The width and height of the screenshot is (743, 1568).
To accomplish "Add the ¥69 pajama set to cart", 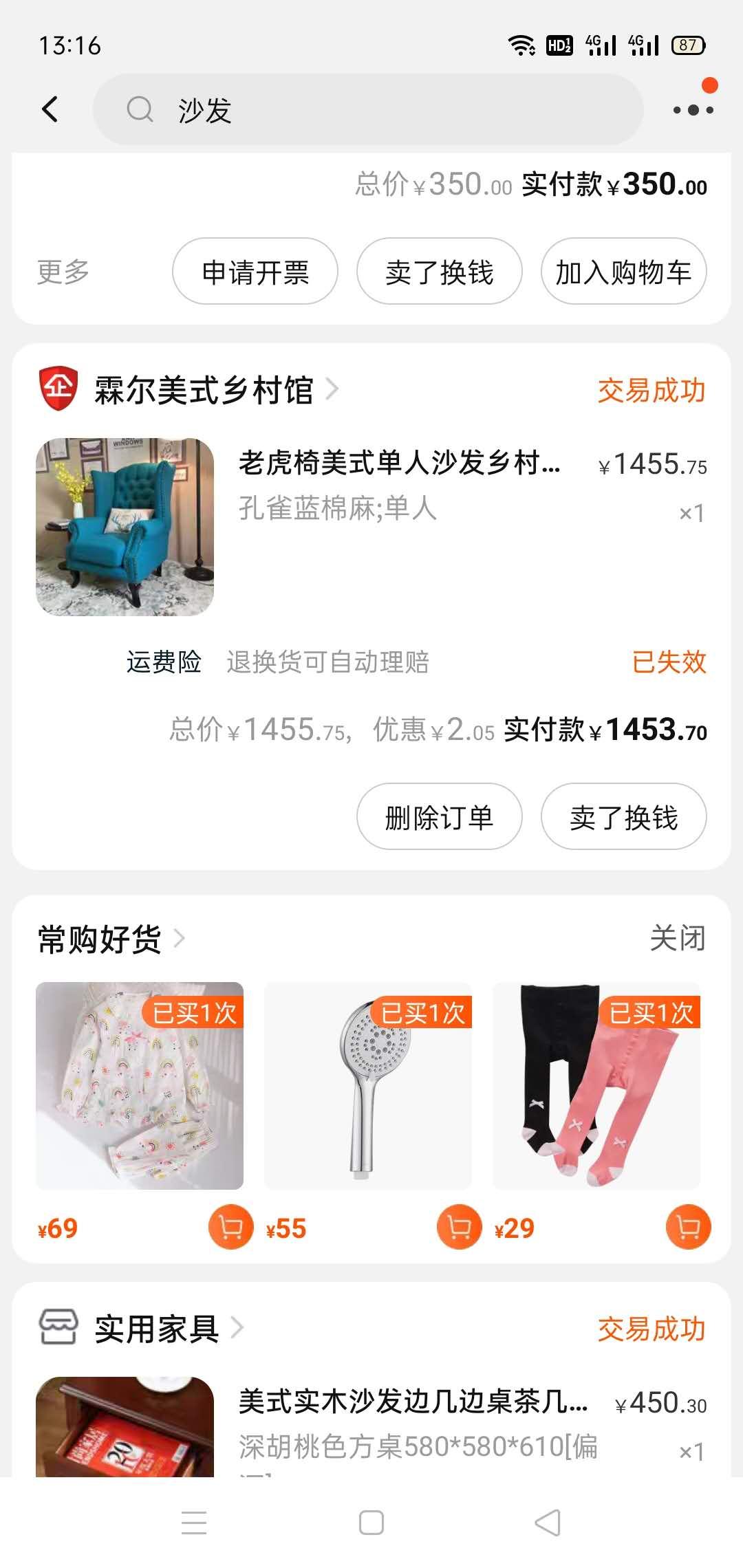I will point(230,1227).
